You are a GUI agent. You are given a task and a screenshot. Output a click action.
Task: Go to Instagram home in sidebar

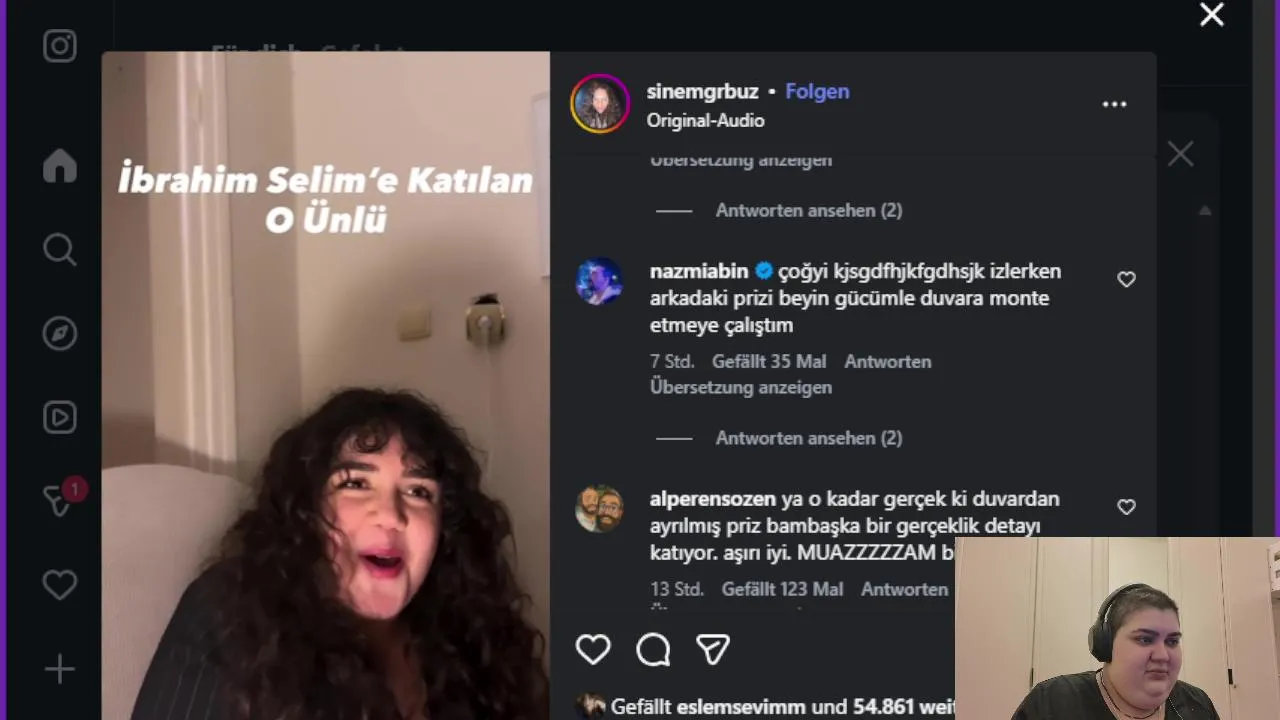(60, 166)
